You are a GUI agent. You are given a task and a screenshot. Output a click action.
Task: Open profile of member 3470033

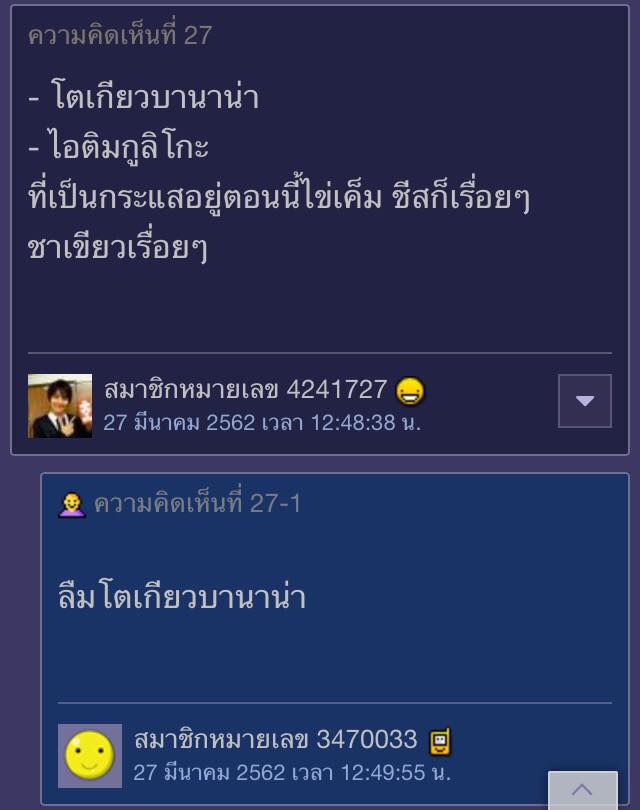pyautogui.click(x=275, y=740)
